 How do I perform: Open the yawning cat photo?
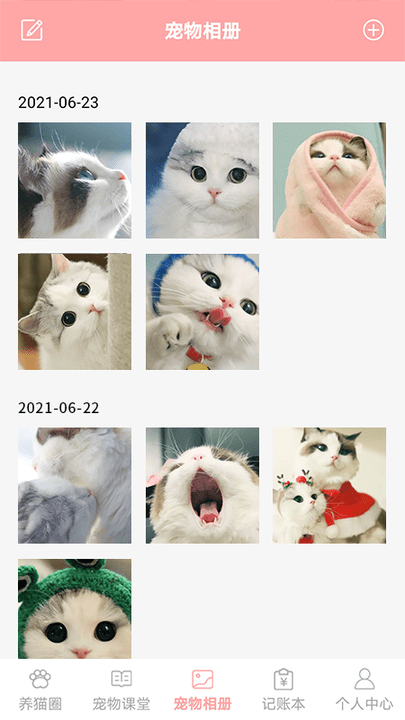(x=202, y=485)
